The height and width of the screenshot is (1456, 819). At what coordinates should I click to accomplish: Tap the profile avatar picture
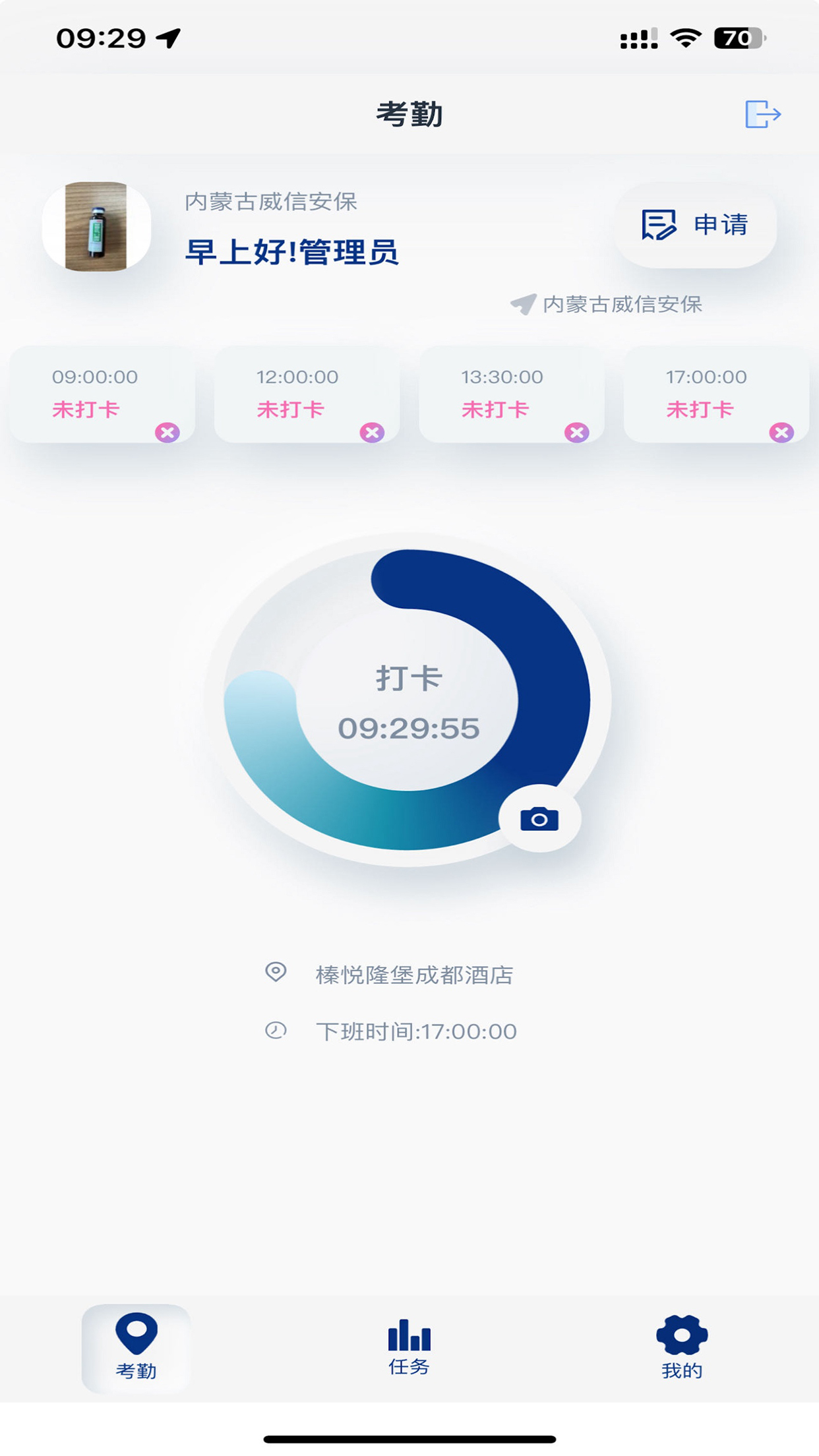96,226
